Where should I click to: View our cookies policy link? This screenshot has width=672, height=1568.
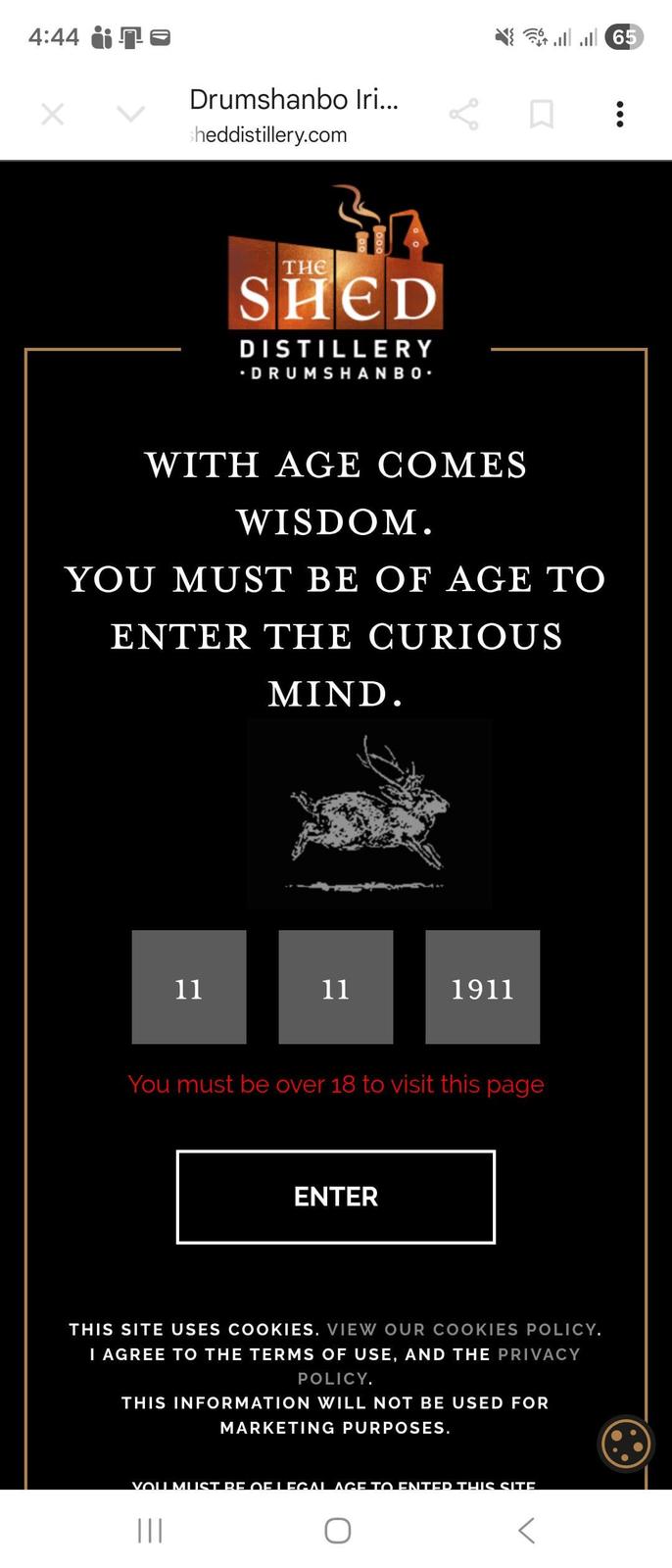461,1330
